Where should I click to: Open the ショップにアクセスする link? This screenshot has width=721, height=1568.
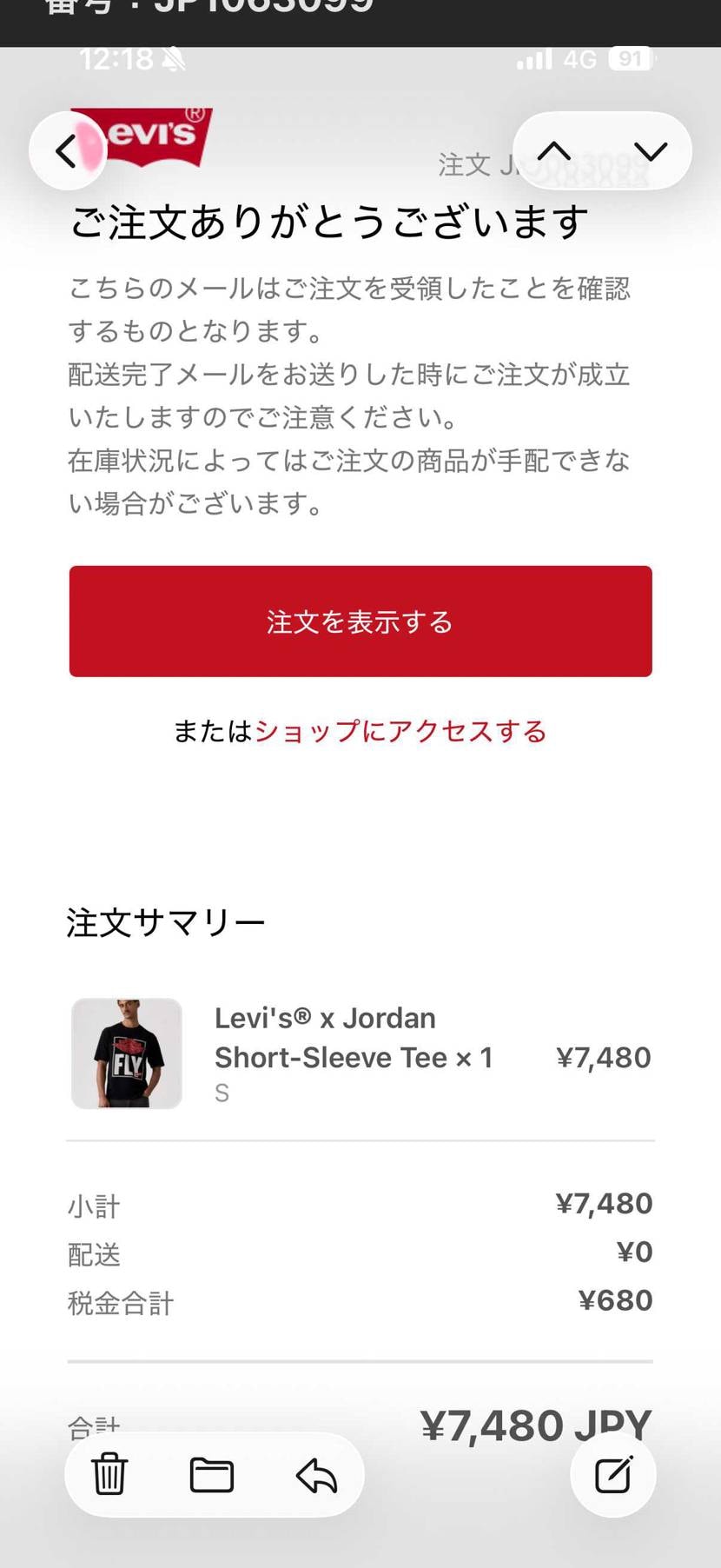click(400, 733)
